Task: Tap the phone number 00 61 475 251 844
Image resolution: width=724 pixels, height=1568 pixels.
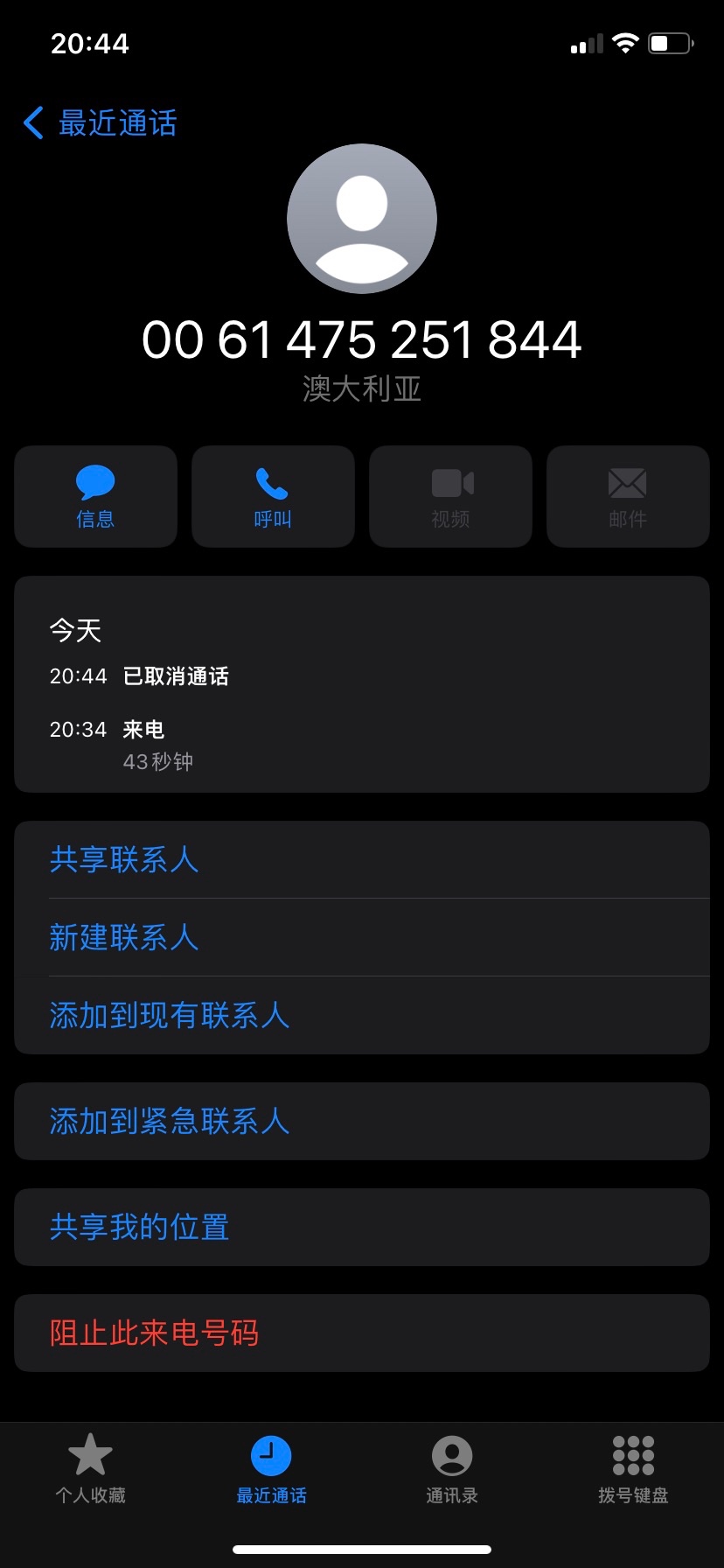Action: [x=362, y=339]
